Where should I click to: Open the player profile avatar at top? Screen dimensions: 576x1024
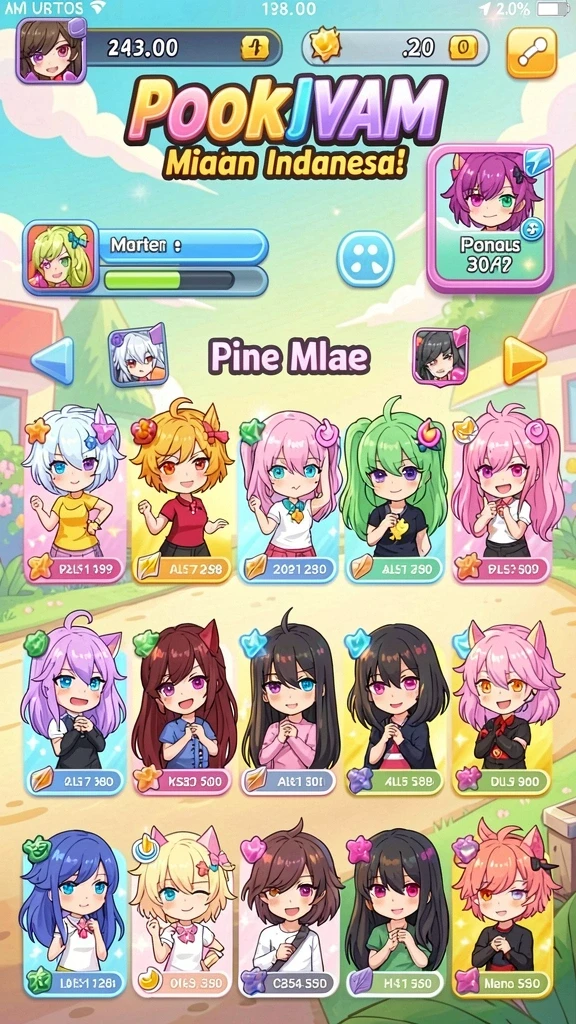[51, 50]
